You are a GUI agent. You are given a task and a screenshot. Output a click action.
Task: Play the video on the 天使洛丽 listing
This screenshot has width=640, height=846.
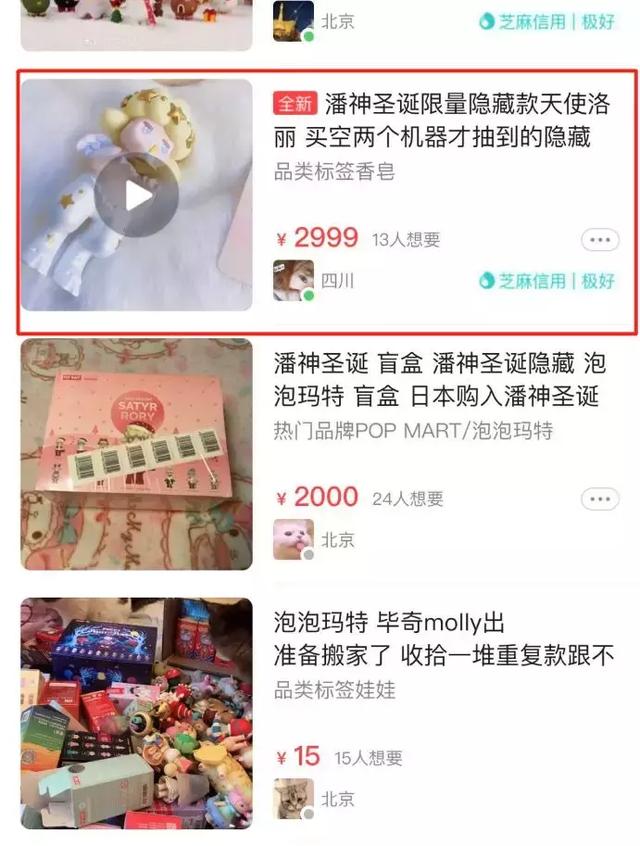coord(138,196)
